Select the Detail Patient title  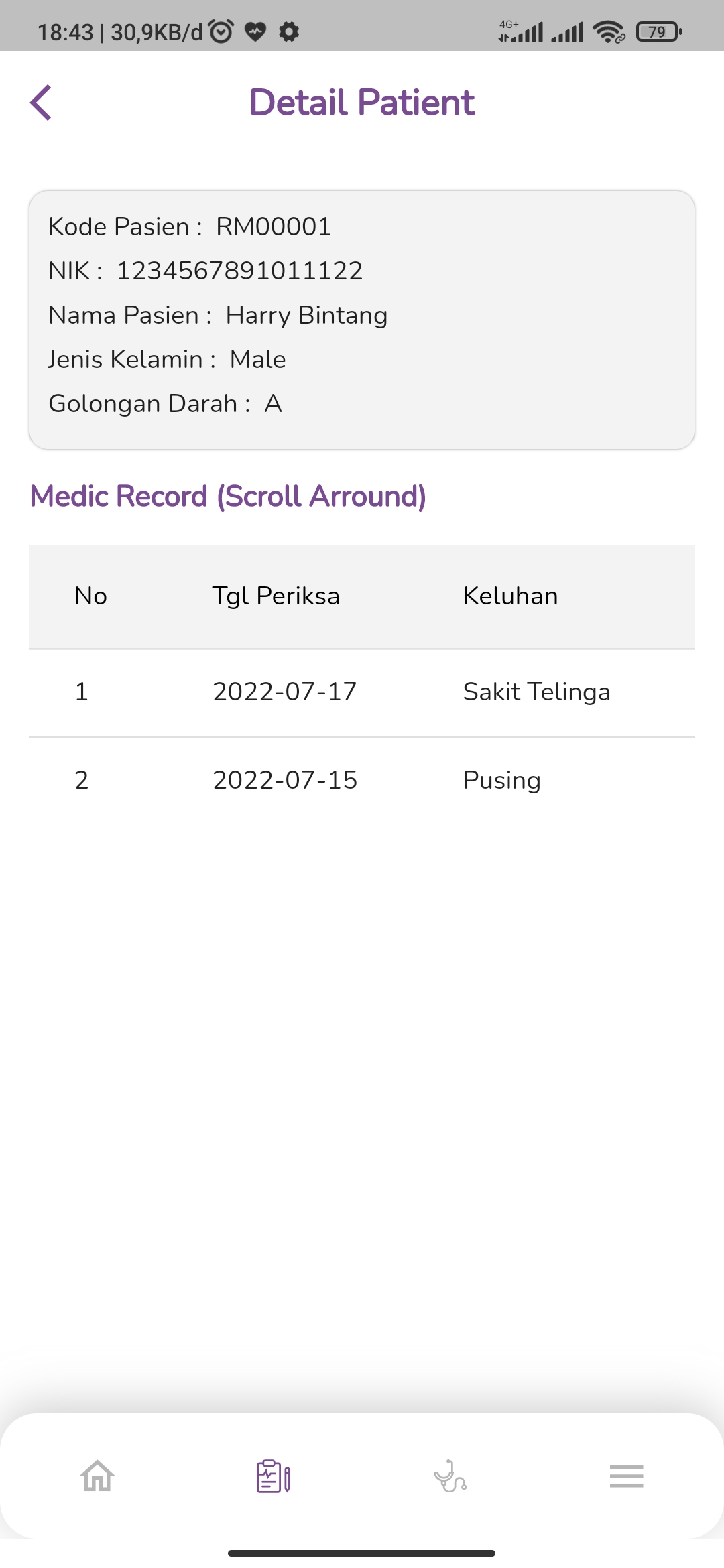tap(361, 102)
